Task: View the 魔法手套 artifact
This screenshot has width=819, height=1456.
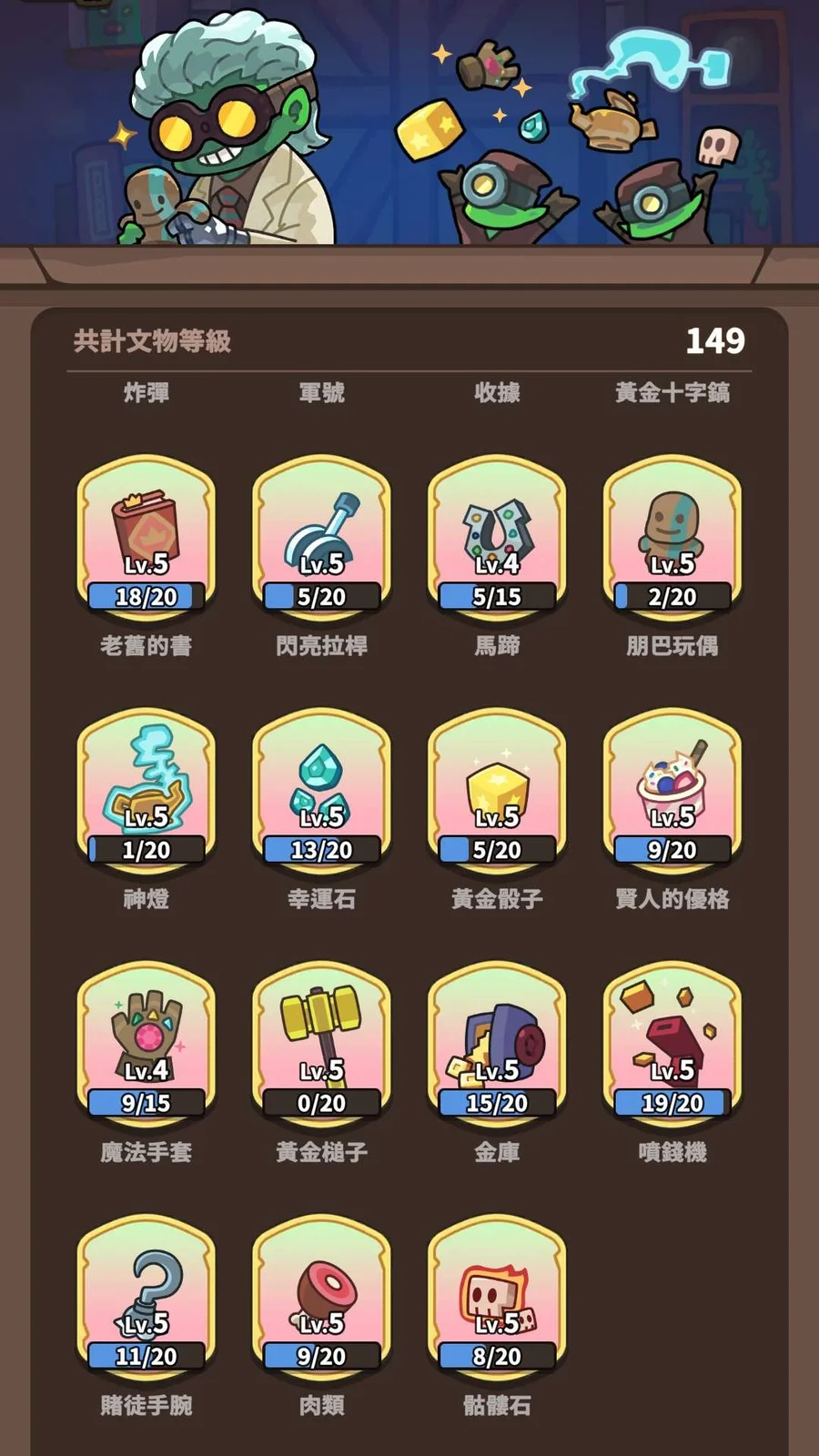Action: tap(147, 1043)
